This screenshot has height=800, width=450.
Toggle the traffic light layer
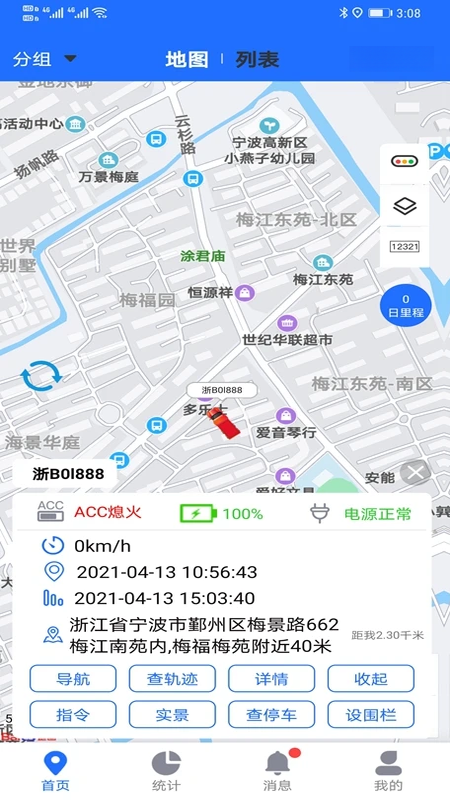[405, 162]
